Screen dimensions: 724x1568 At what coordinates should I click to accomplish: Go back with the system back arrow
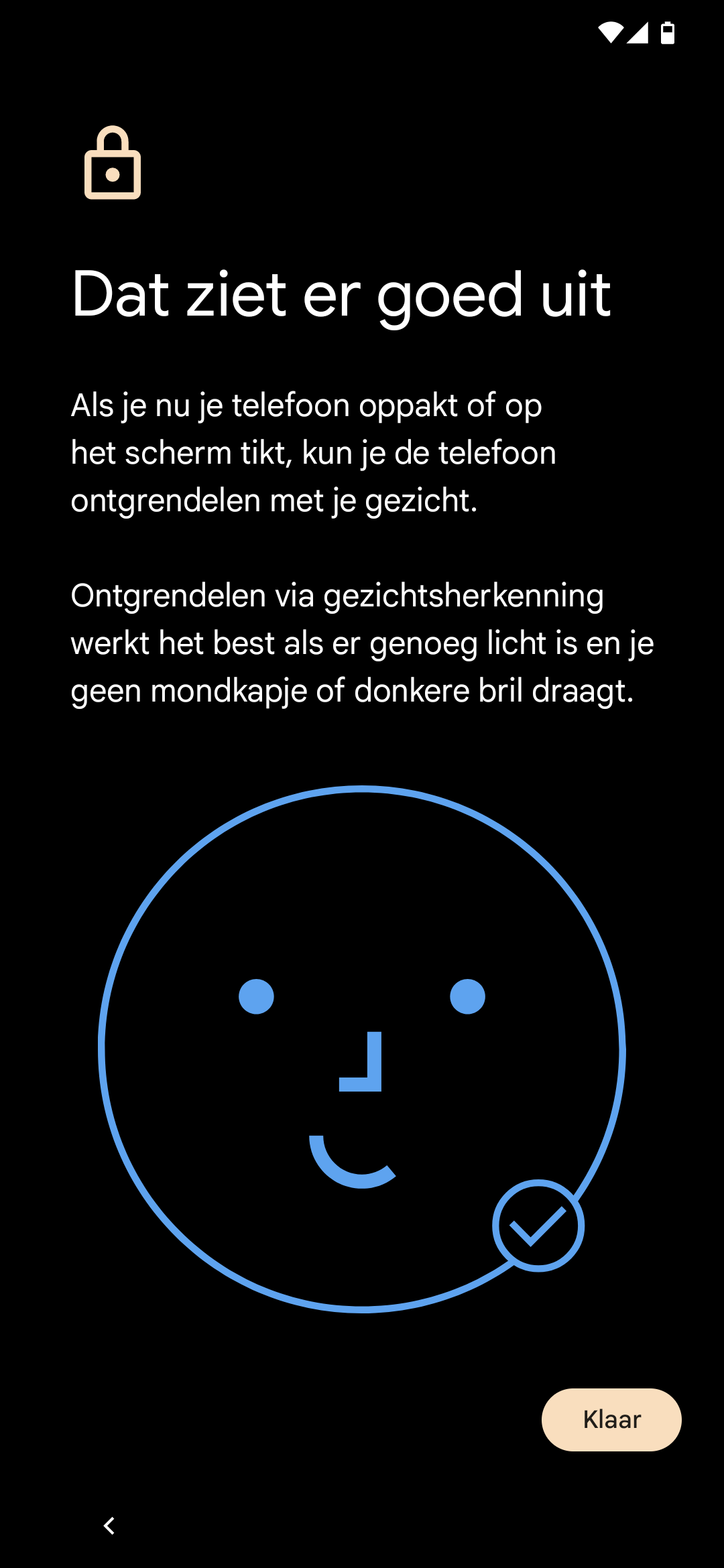tap(109, 1526)
